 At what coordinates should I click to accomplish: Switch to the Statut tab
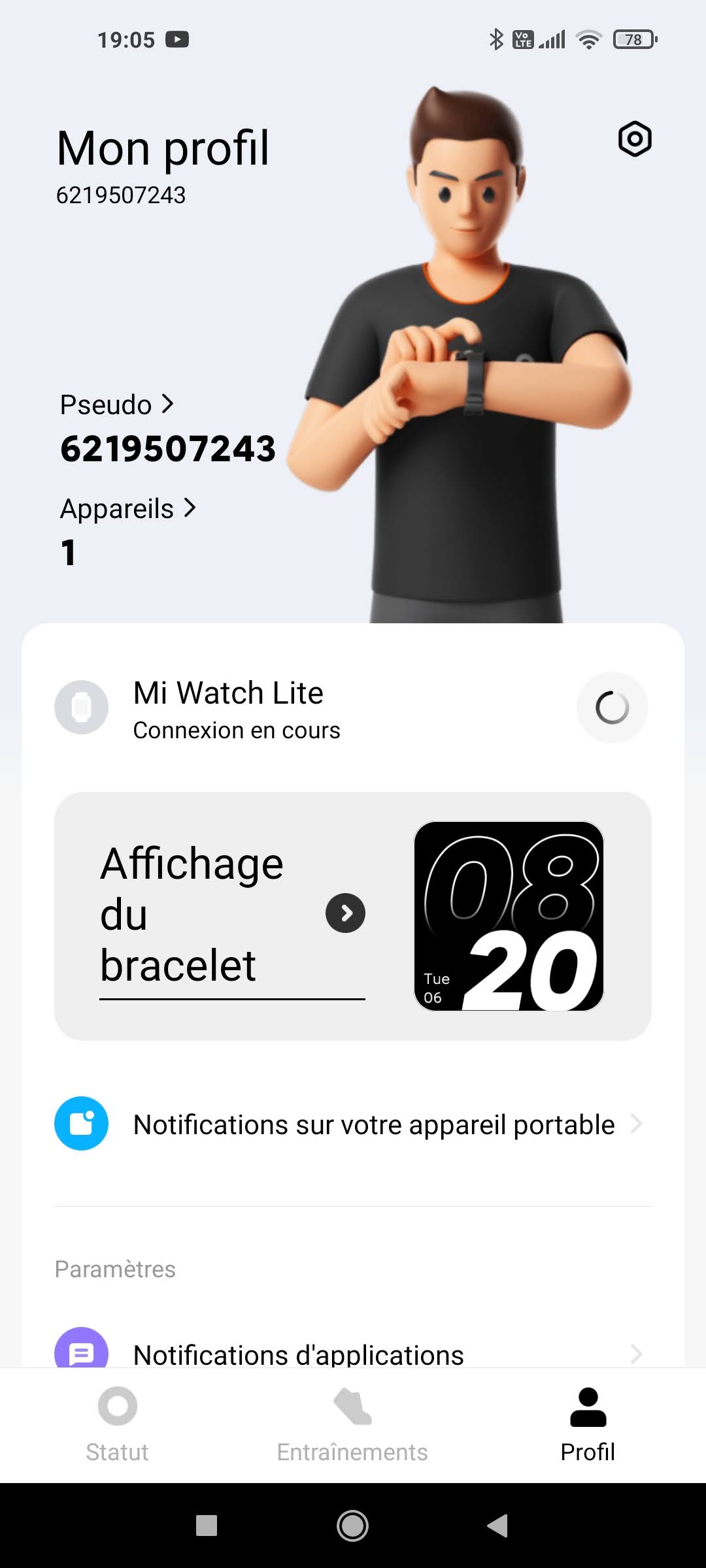(117, 1424)
